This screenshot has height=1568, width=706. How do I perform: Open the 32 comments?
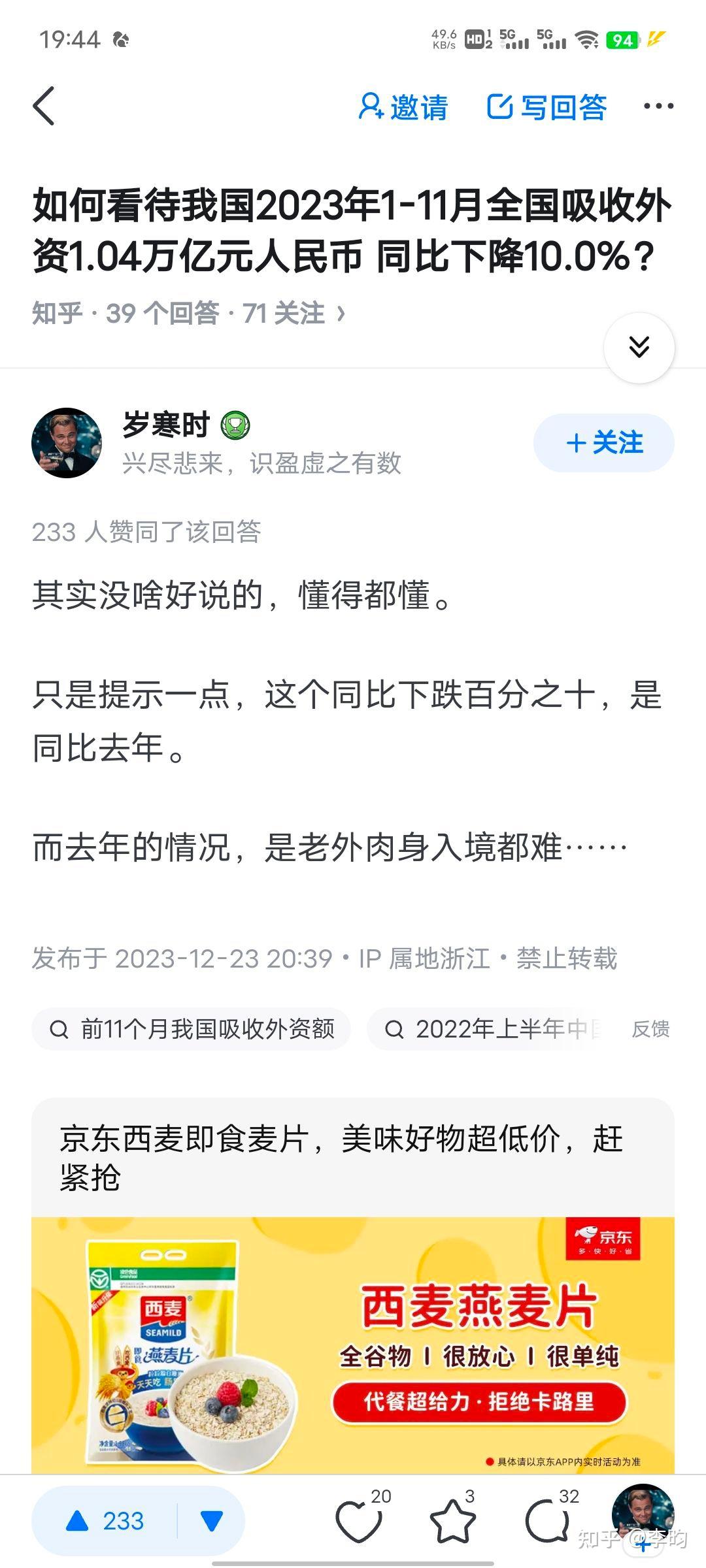tap(548, 1521)
